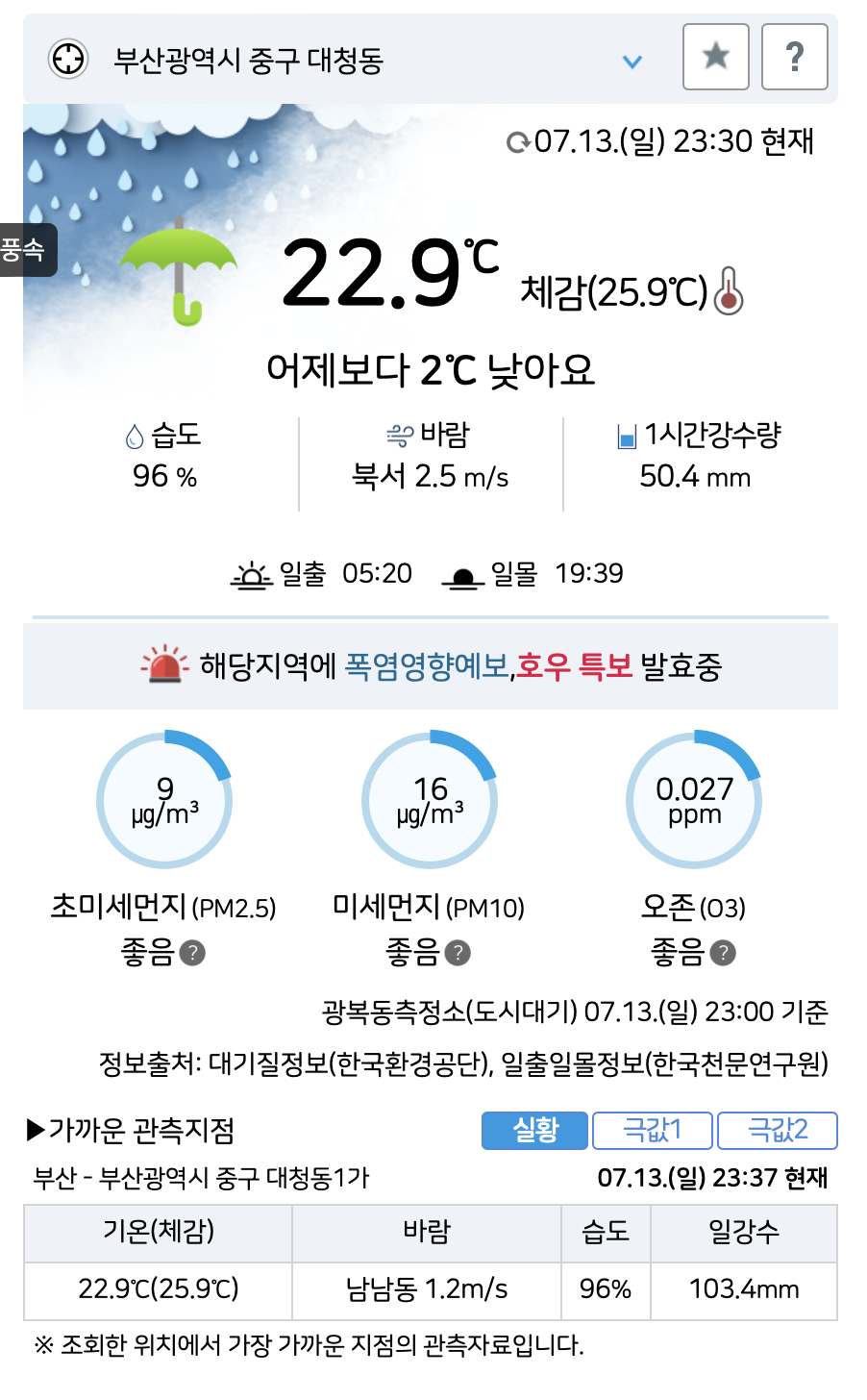Tap the current location crosshair icon
Screen dimensions: 867x1400
[x=68, y=60]
